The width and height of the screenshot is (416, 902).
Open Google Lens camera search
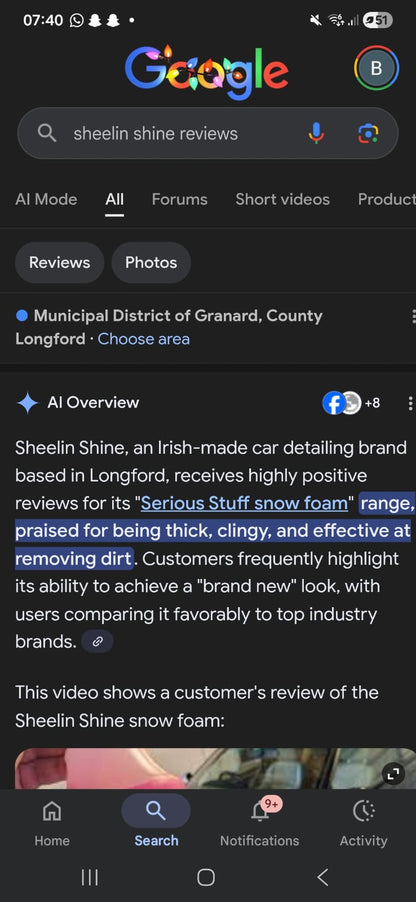368,133
